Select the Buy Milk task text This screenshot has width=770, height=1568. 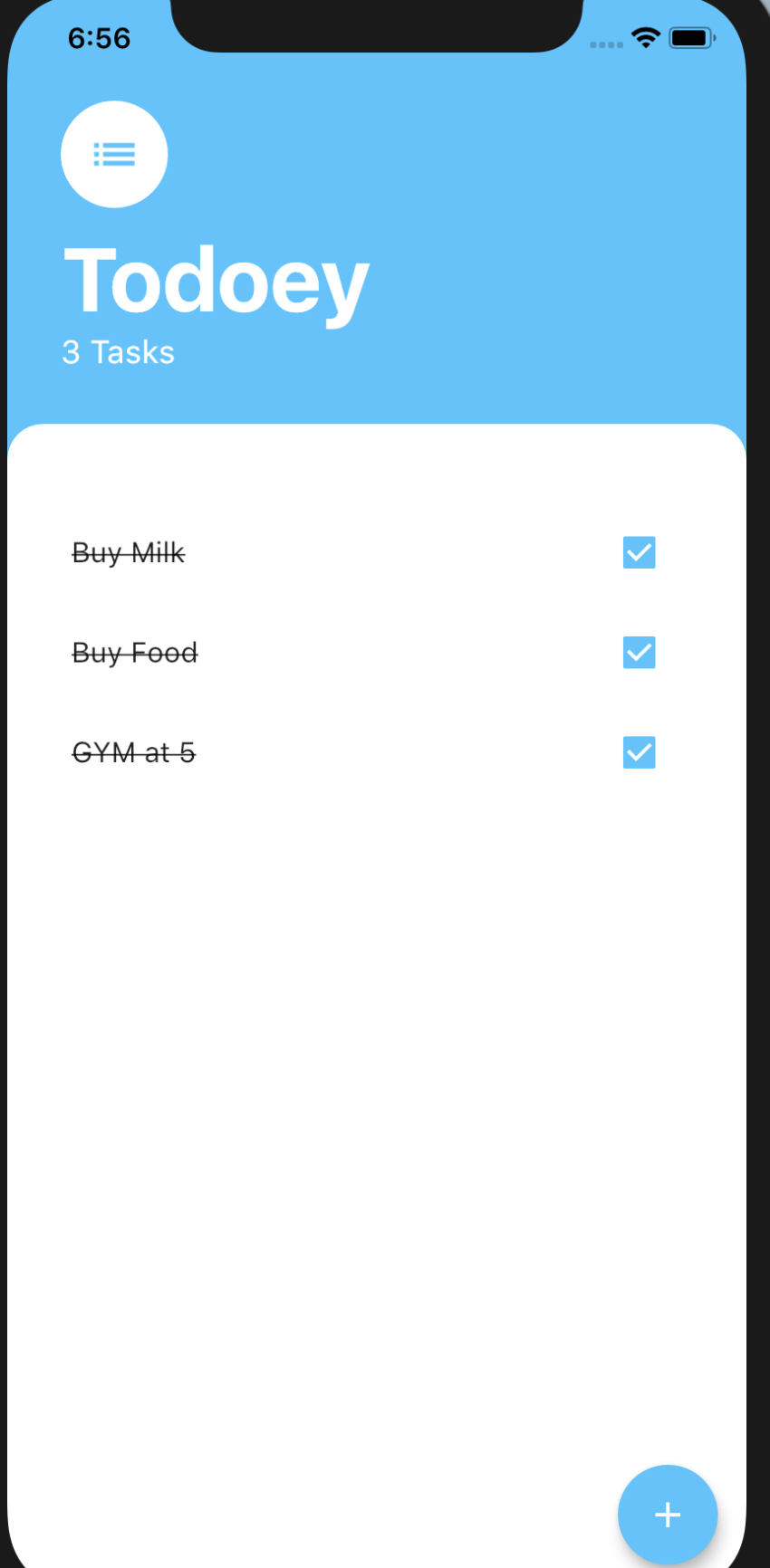coord(128,553)
